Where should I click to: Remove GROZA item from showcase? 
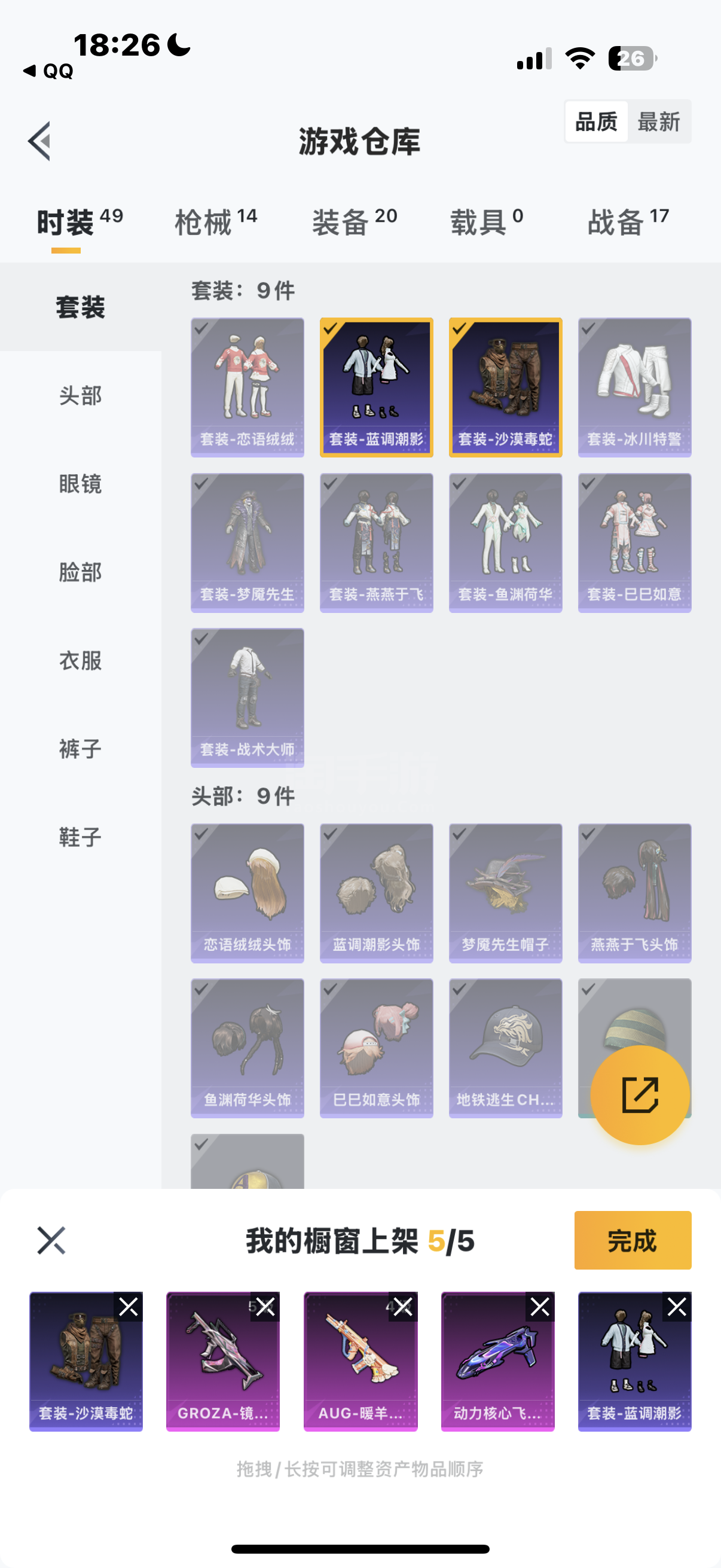coord(265,1306)
